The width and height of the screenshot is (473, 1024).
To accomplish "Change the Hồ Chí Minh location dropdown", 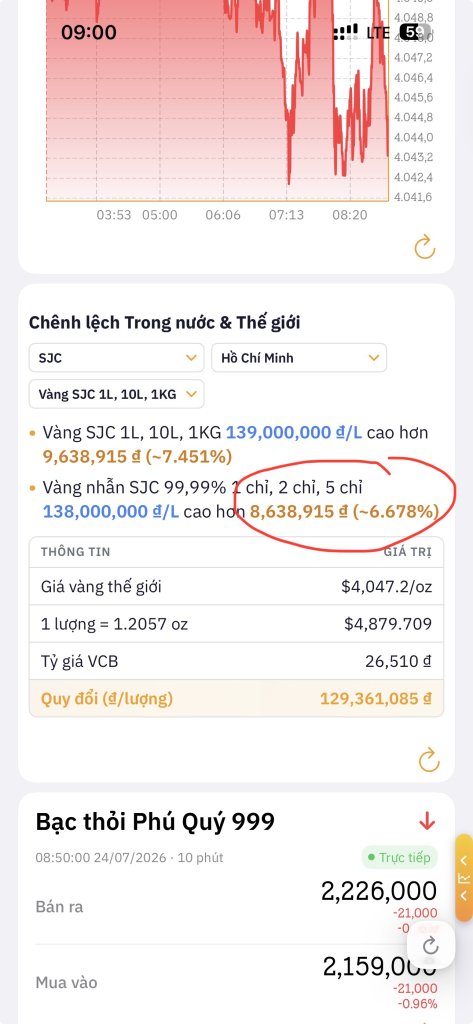I will [299, 358].
